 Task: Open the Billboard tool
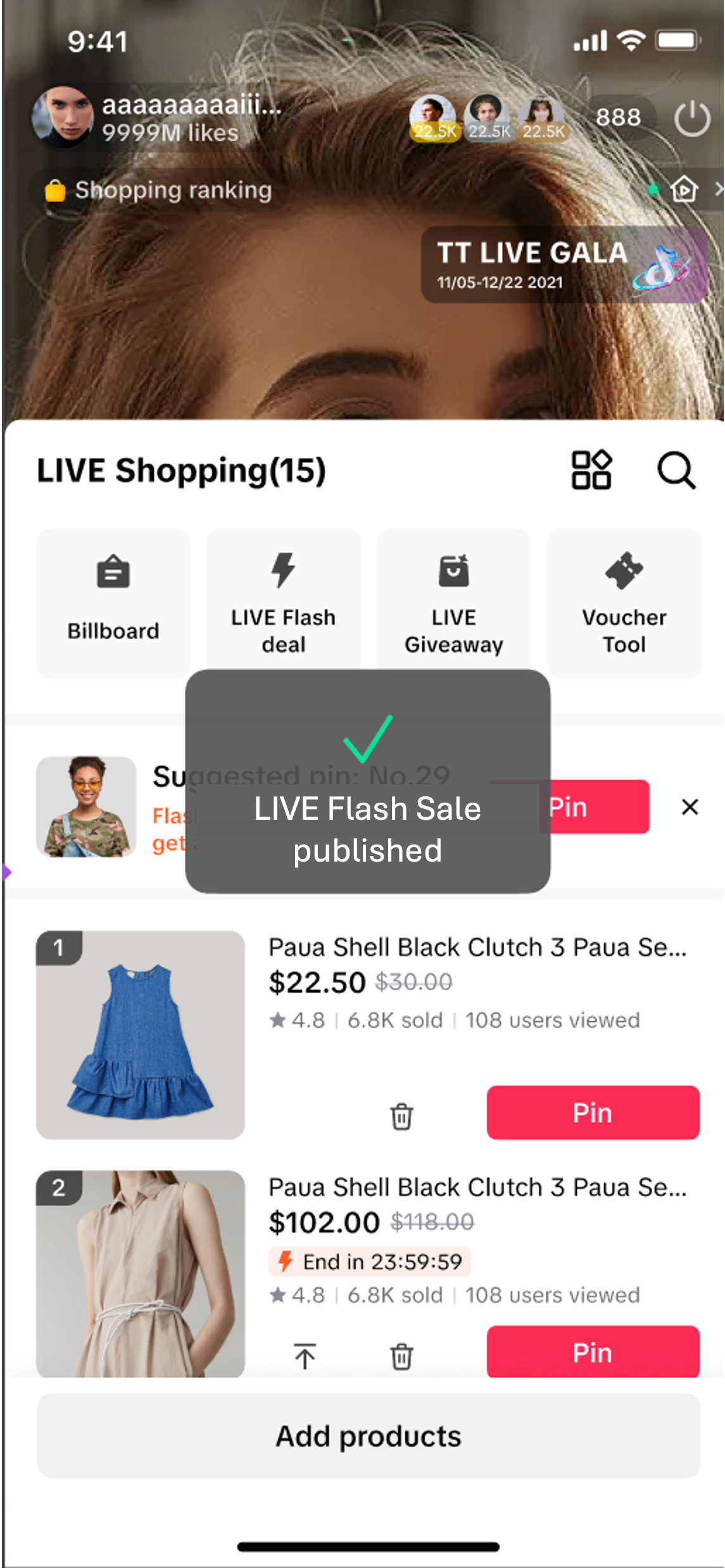(x=113, y=602)
